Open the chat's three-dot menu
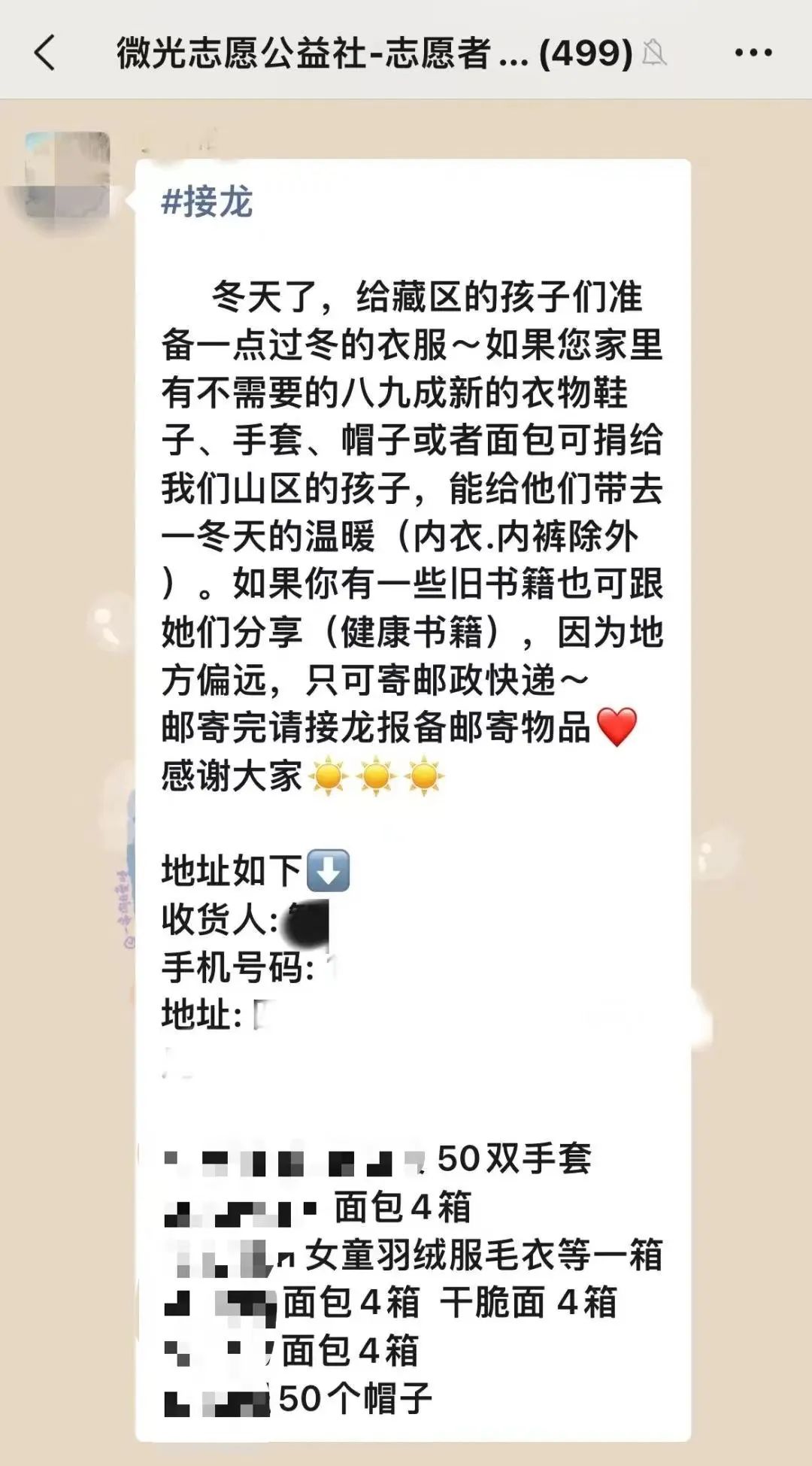812x1466 pixels. pyautogui.click(x=753, y=53)
